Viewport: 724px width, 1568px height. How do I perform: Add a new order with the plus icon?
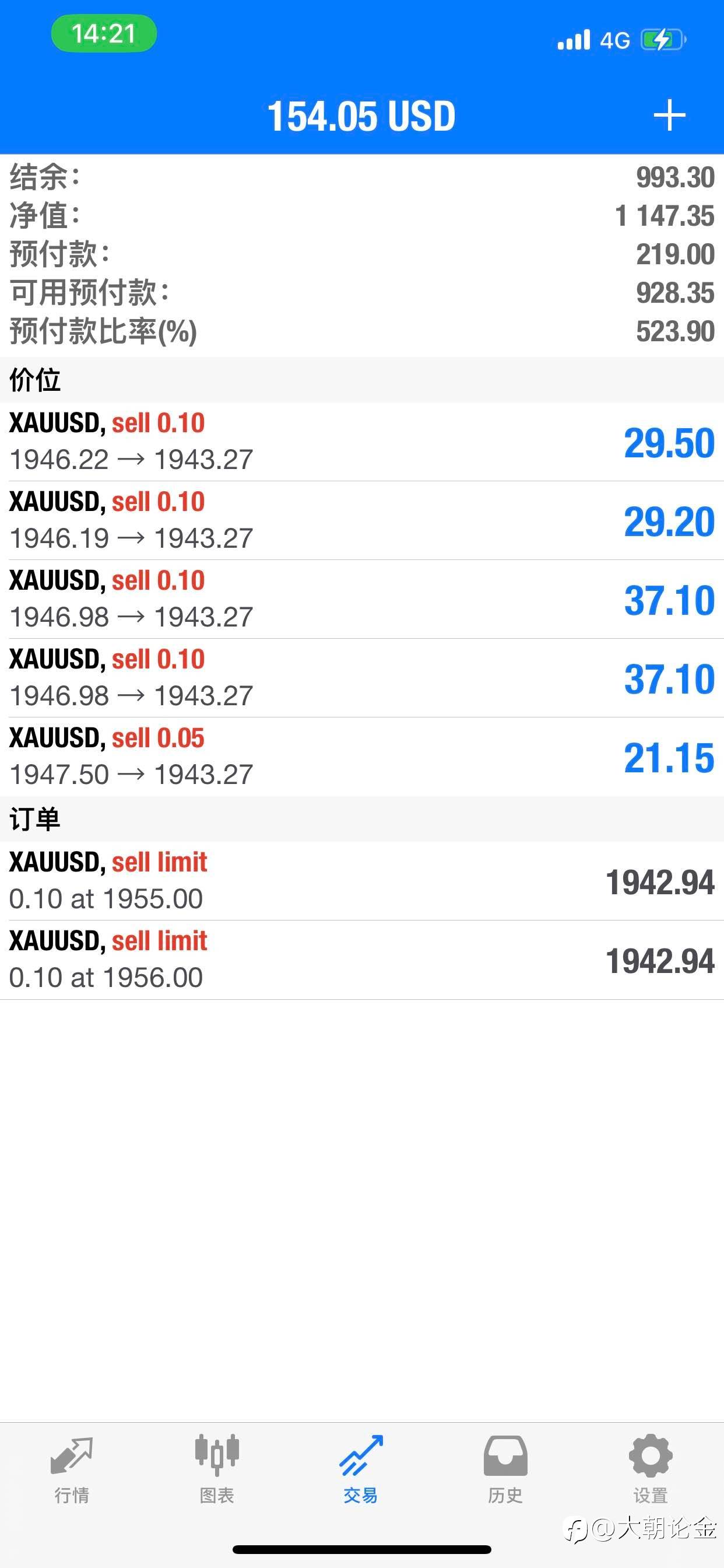(669, 115)
